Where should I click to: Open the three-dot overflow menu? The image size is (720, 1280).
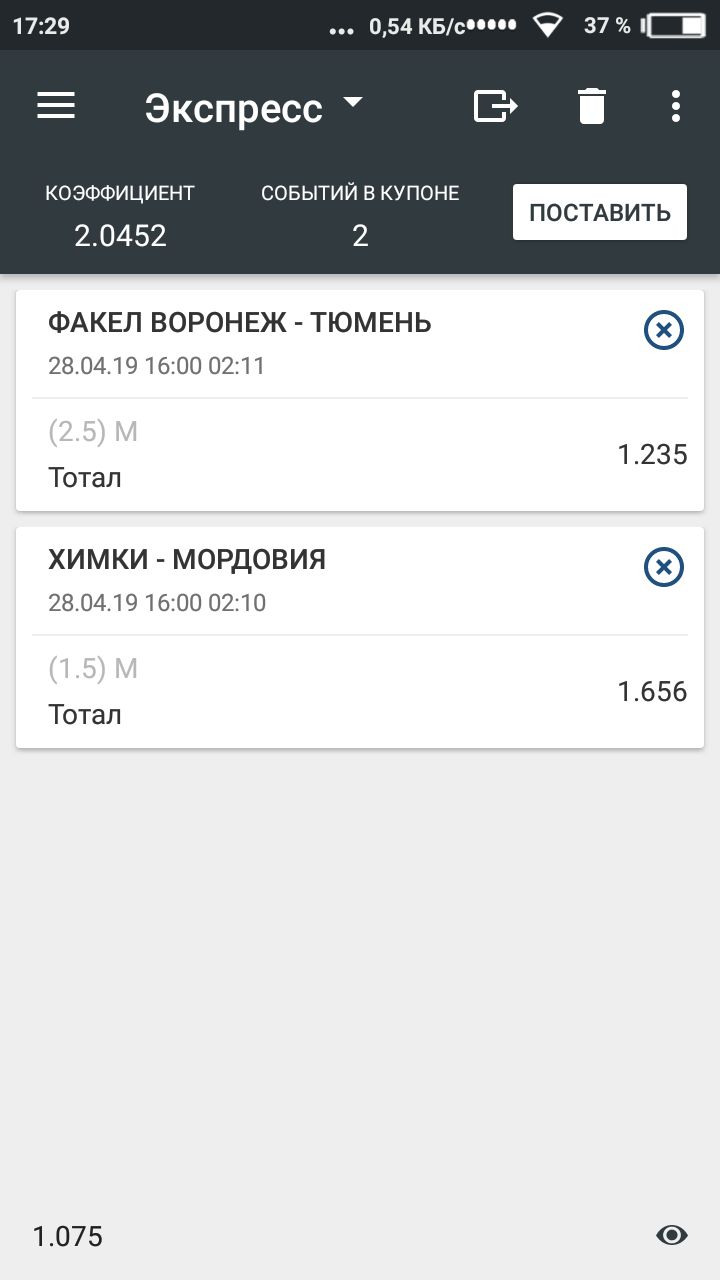tap(676, 106)
